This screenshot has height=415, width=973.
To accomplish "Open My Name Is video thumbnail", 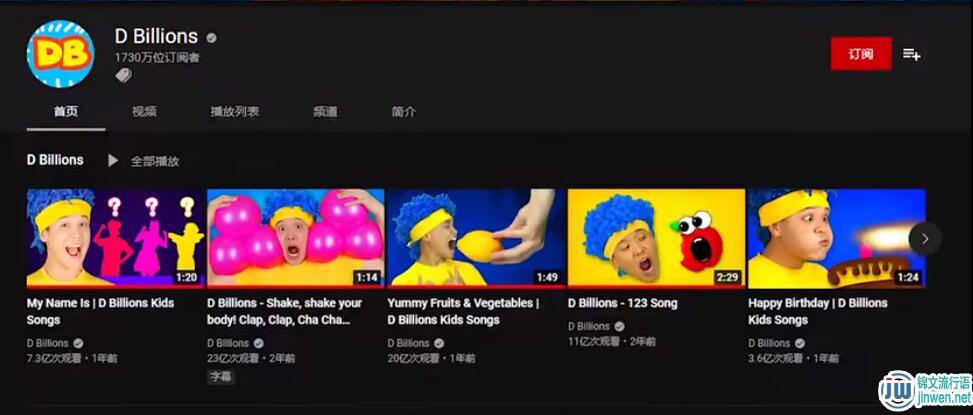I will click(x=115, y=238).
